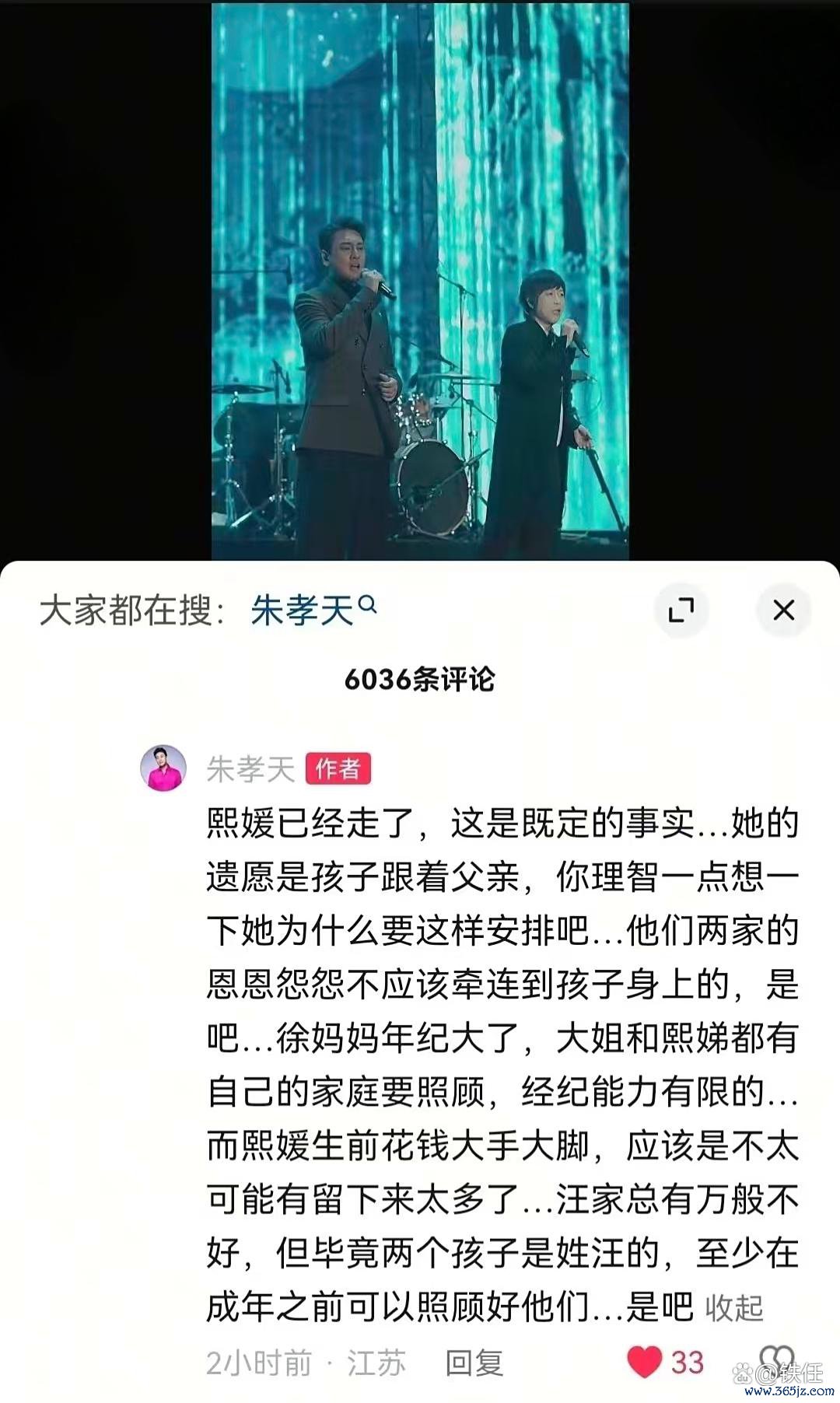Close the comments panel
The image size is (840, 1403).
coord(783,610)
